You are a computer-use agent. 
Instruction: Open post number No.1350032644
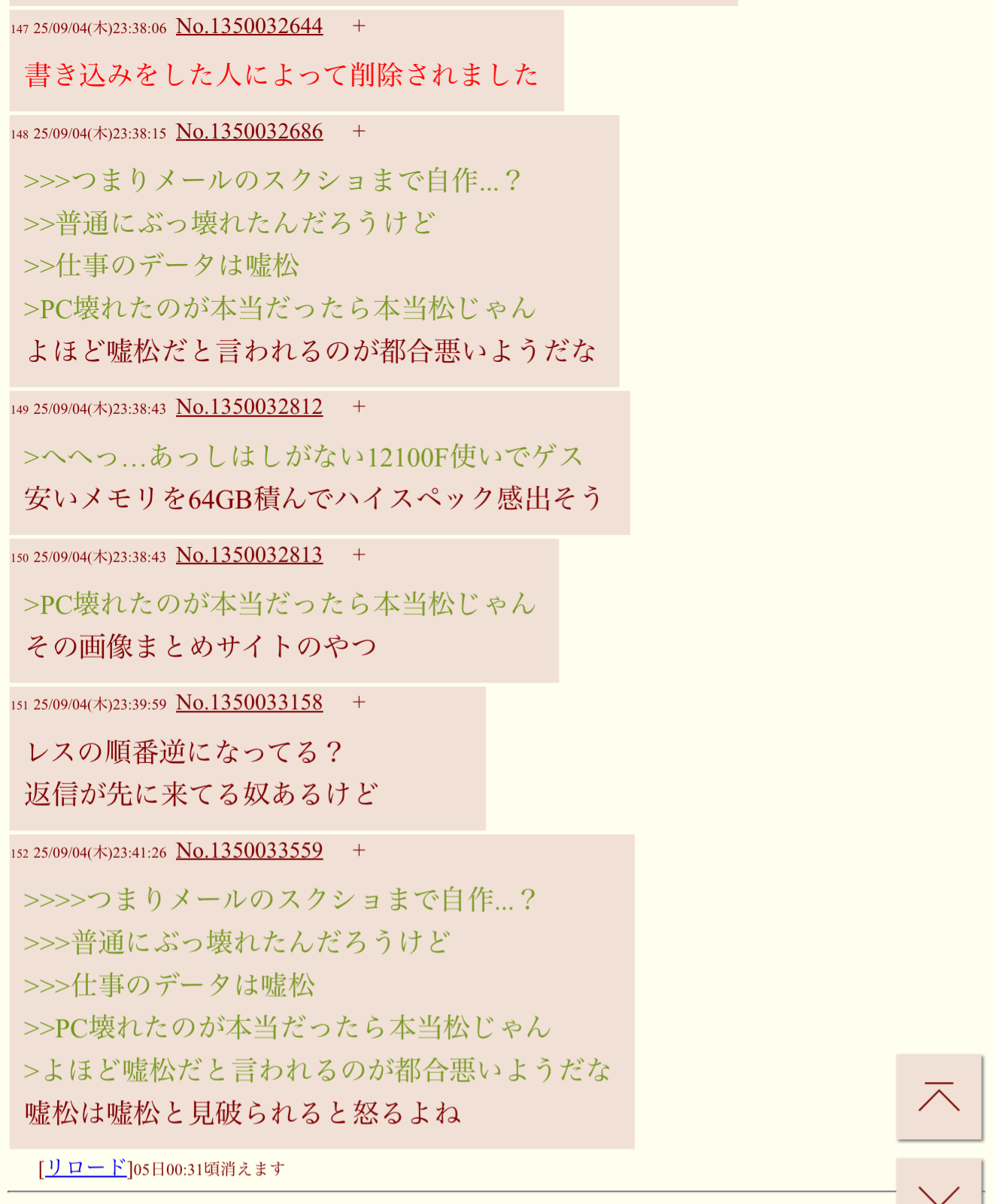pyautogui.click(x=249, y=26)
